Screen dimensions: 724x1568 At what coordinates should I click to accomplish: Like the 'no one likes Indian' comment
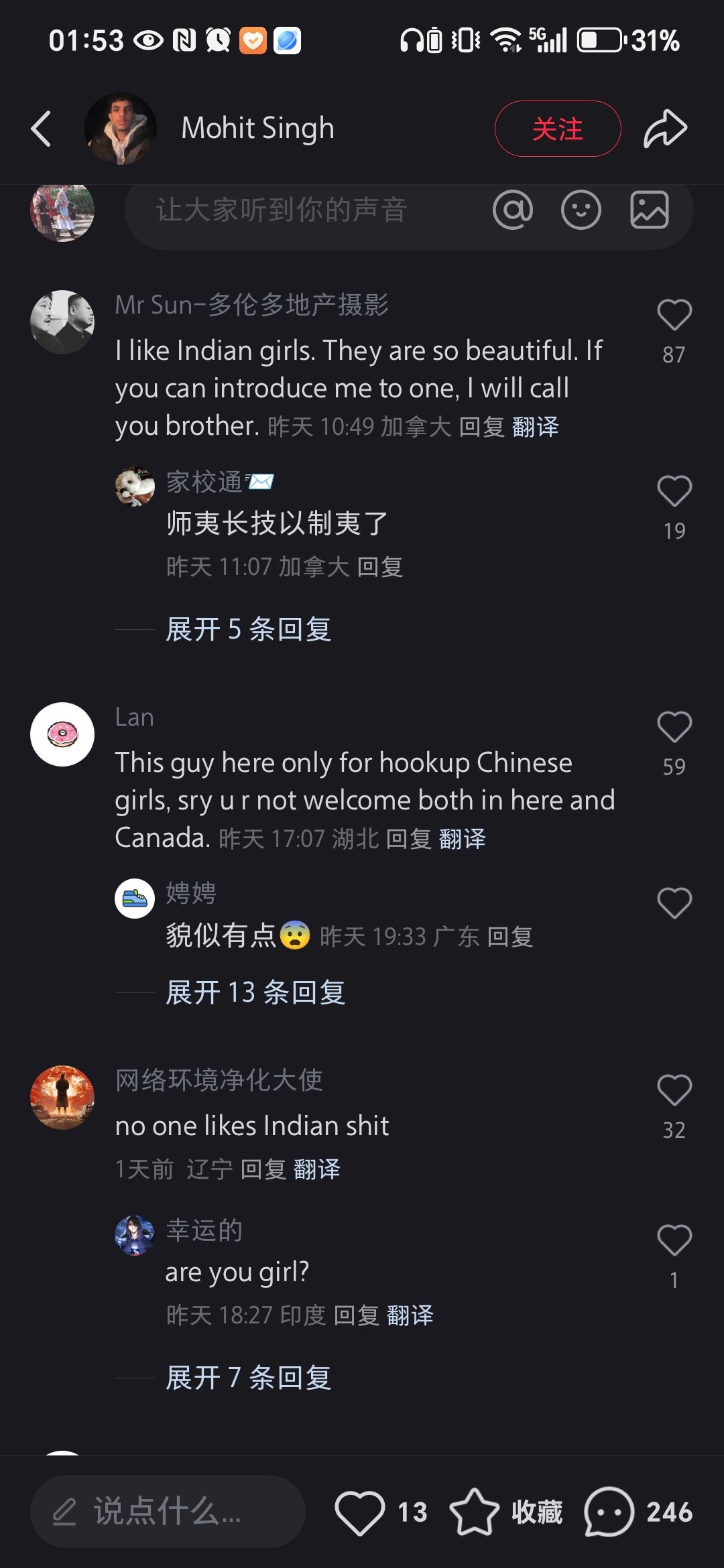(674, 1090)
